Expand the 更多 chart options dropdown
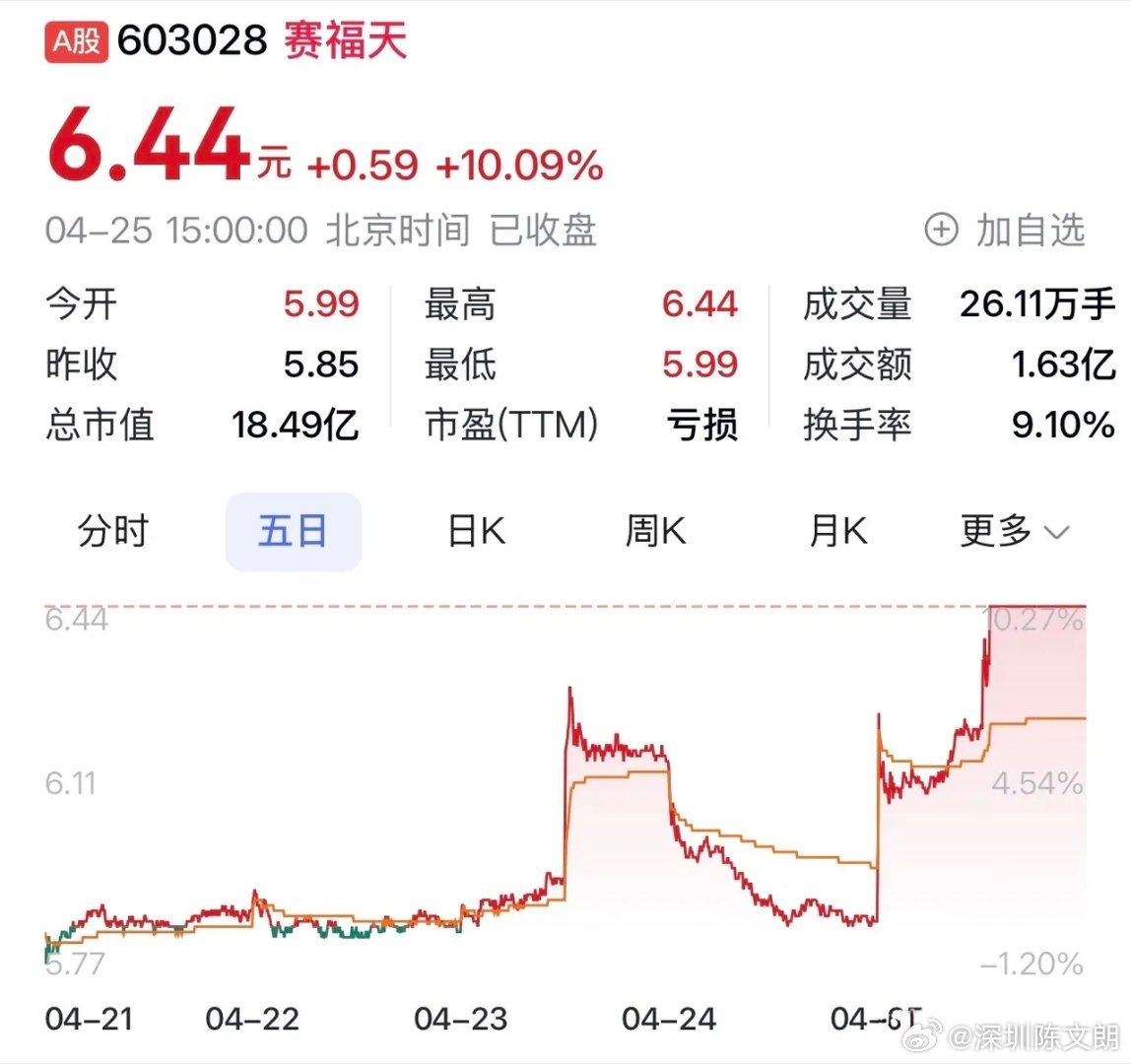The width and height of the screenshot is (1131, 1064). [x=1014, y=532]
